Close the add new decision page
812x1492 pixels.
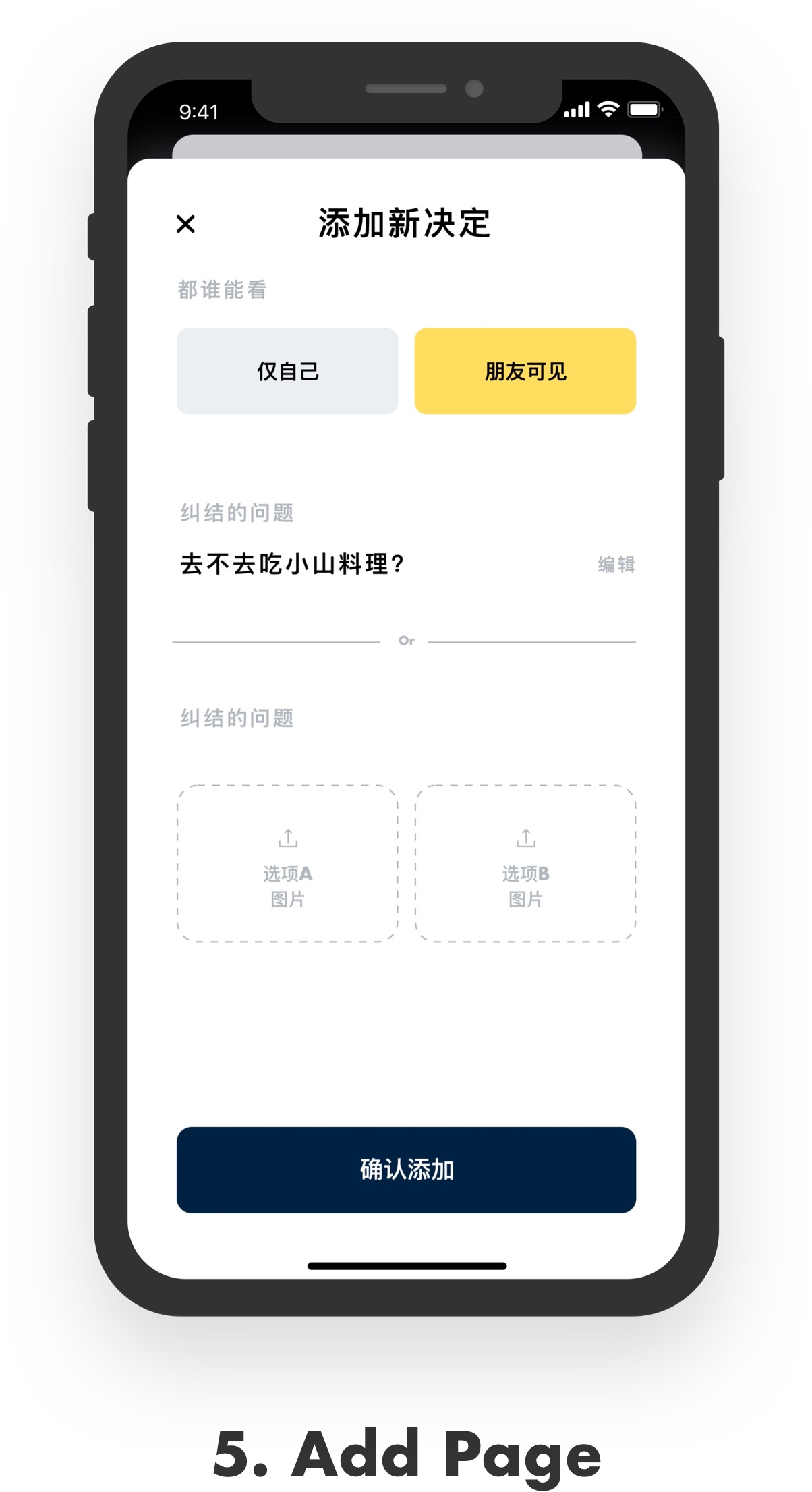point(185,224)
